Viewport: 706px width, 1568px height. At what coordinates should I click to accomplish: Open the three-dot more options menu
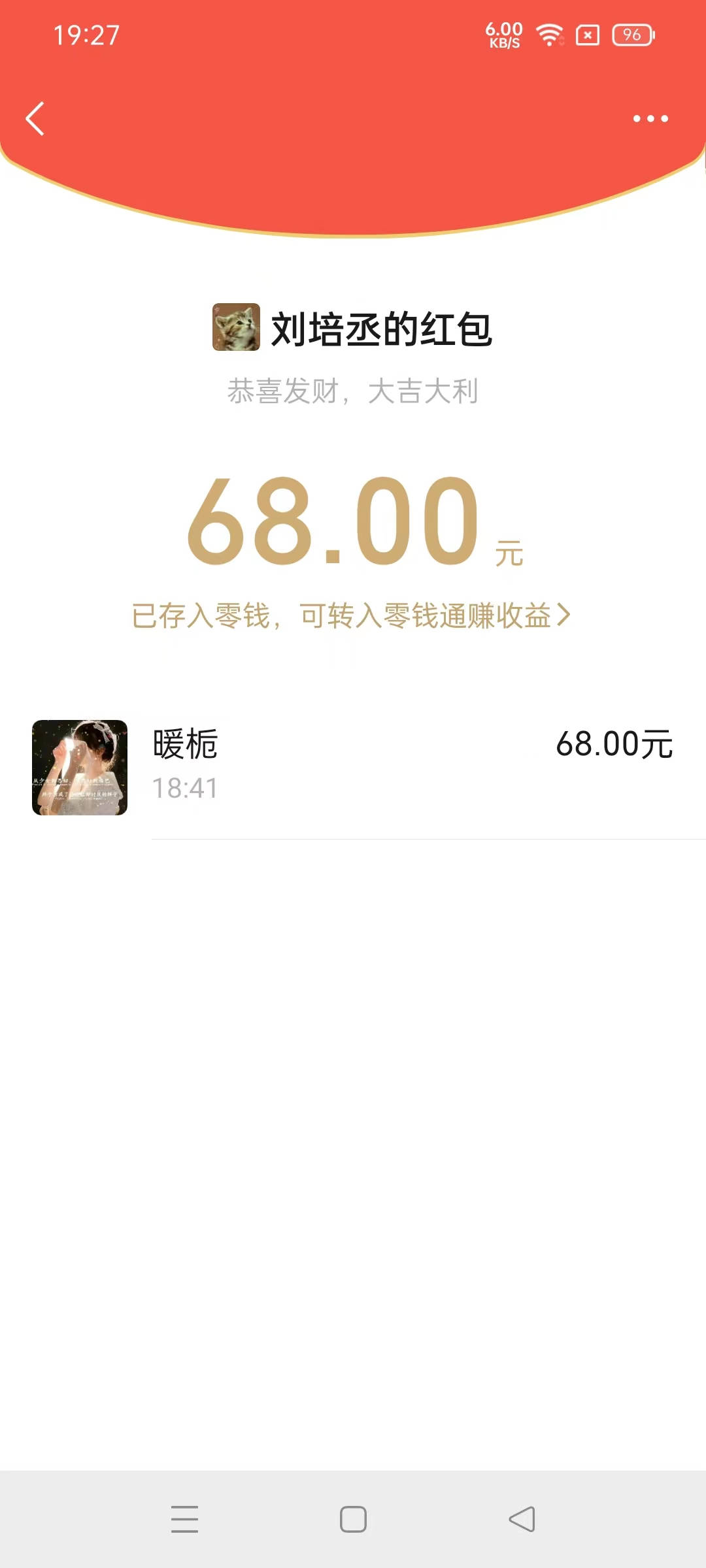pos(650,119)
